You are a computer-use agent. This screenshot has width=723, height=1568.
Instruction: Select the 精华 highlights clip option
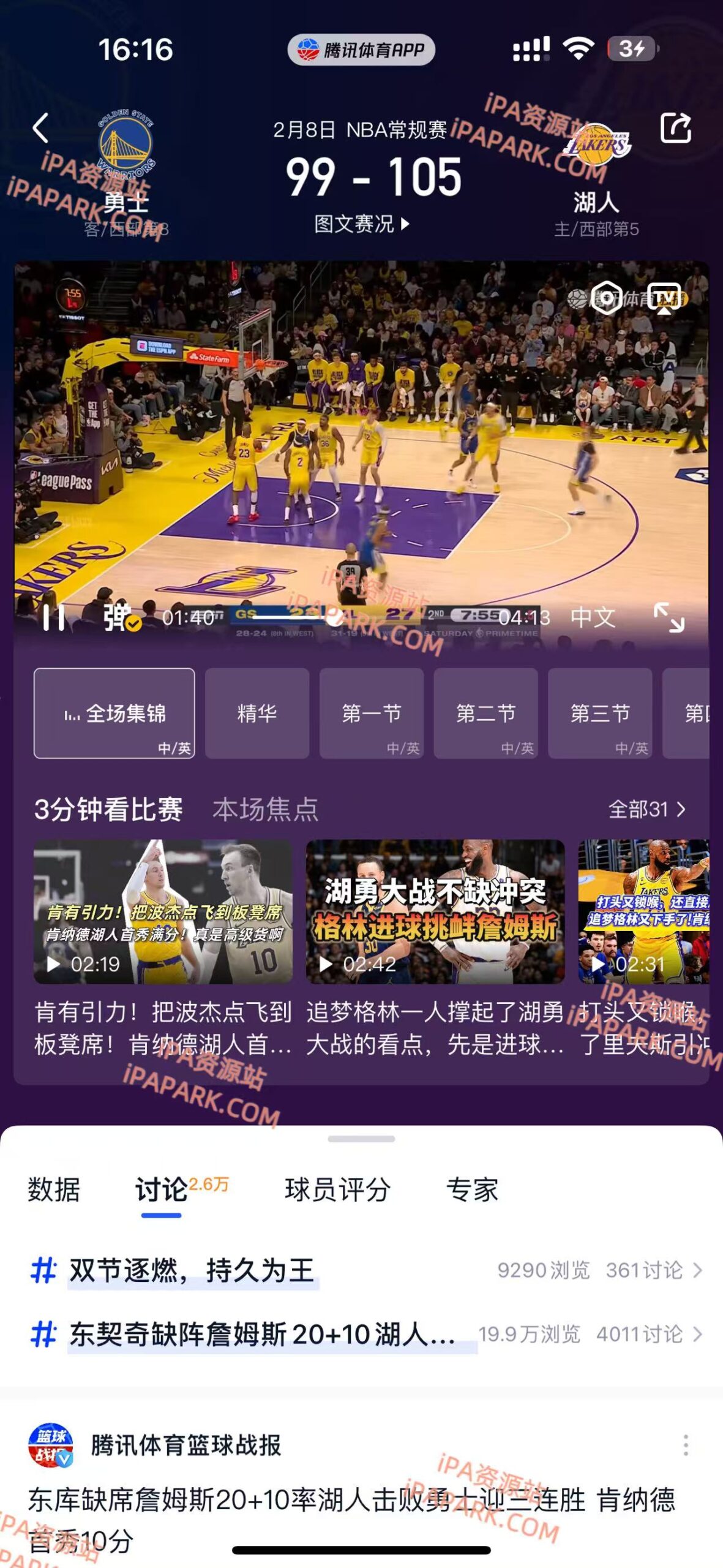pyautogui.click(x=257, y=714)
